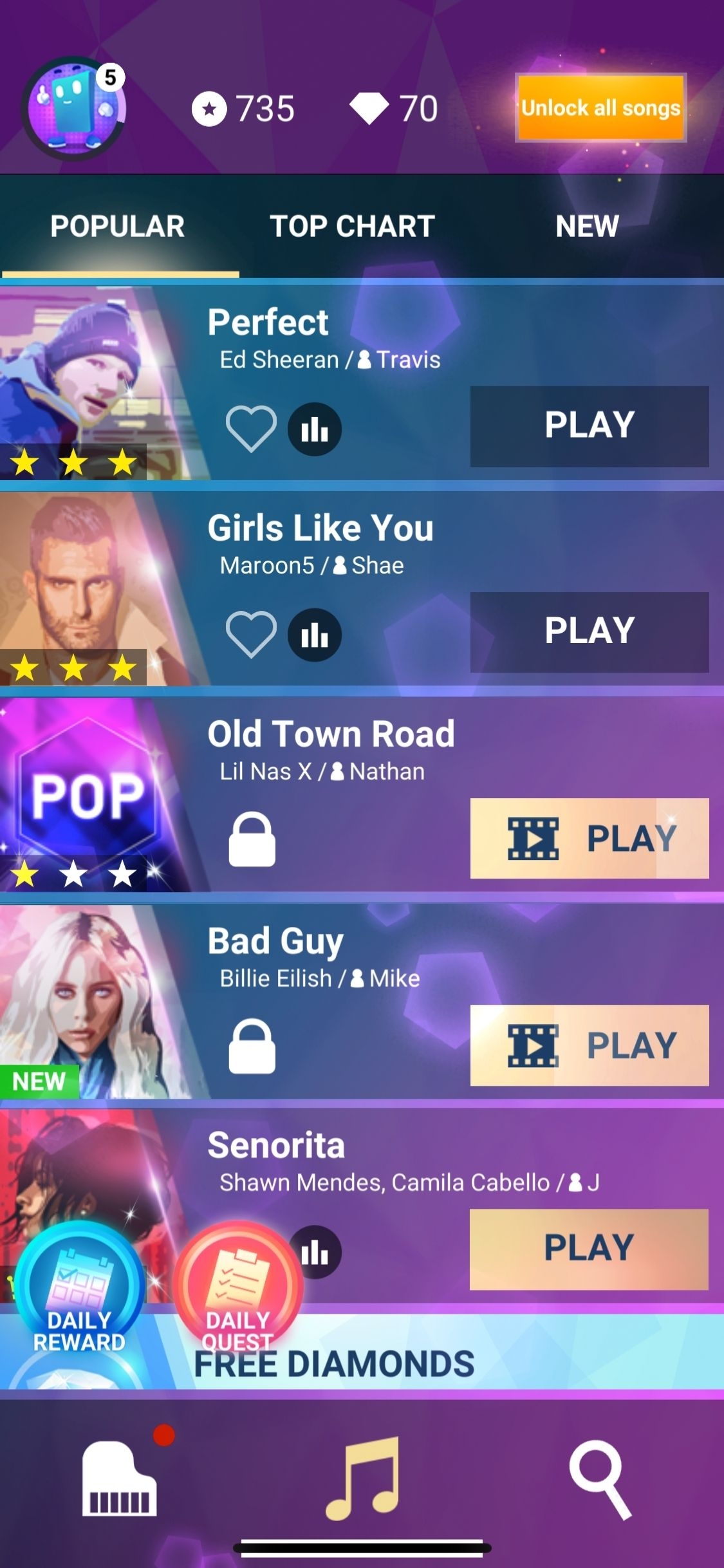The width and height of the screenshot is (724, 1568).
Task: Play Senorita
Action: click(x=589, y=1249)
